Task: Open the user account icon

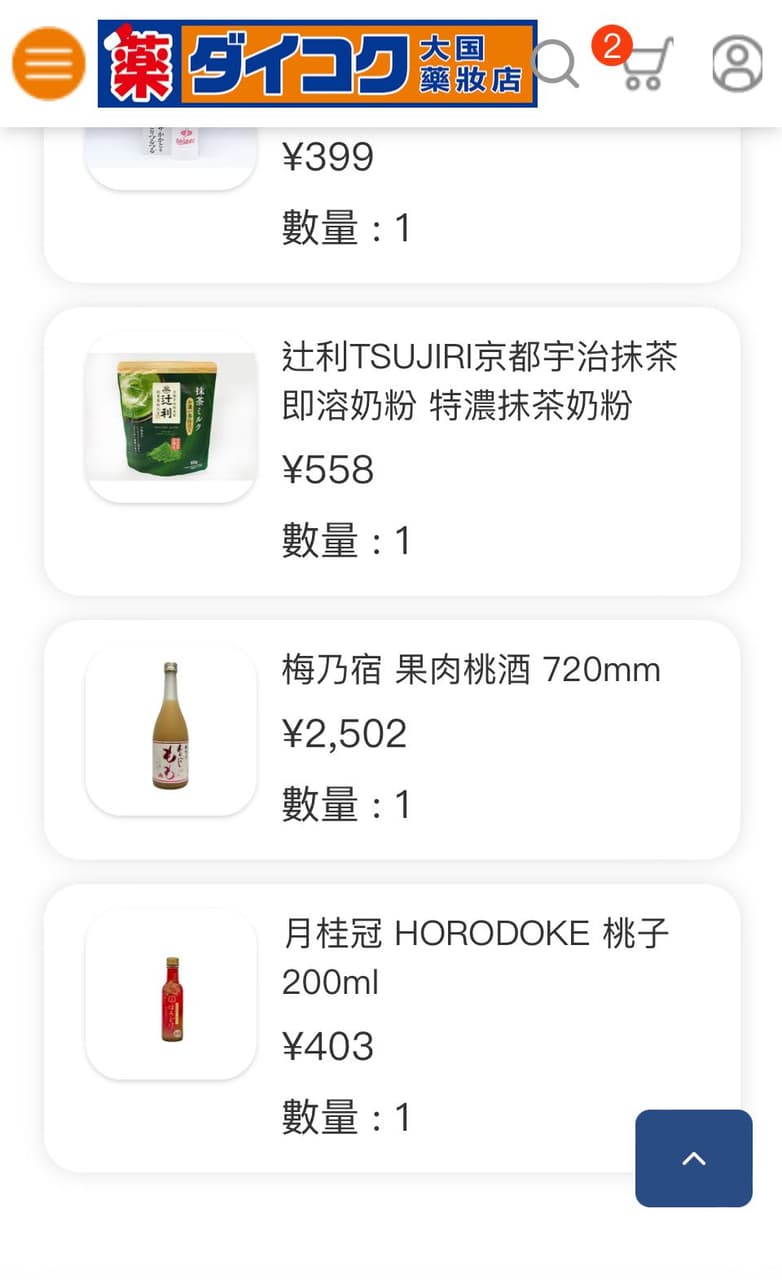Action: (x=737, y=64)
